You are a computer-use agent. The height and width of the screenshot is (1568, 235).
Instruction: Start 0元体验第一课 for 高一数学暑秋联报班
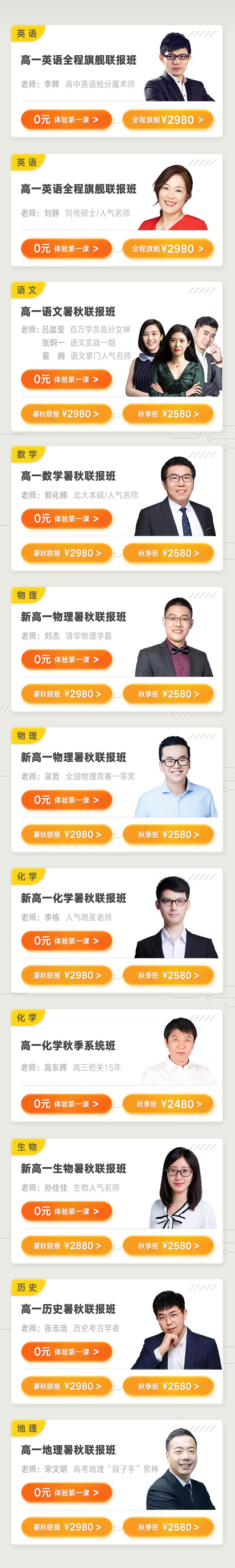pos(66,519)
